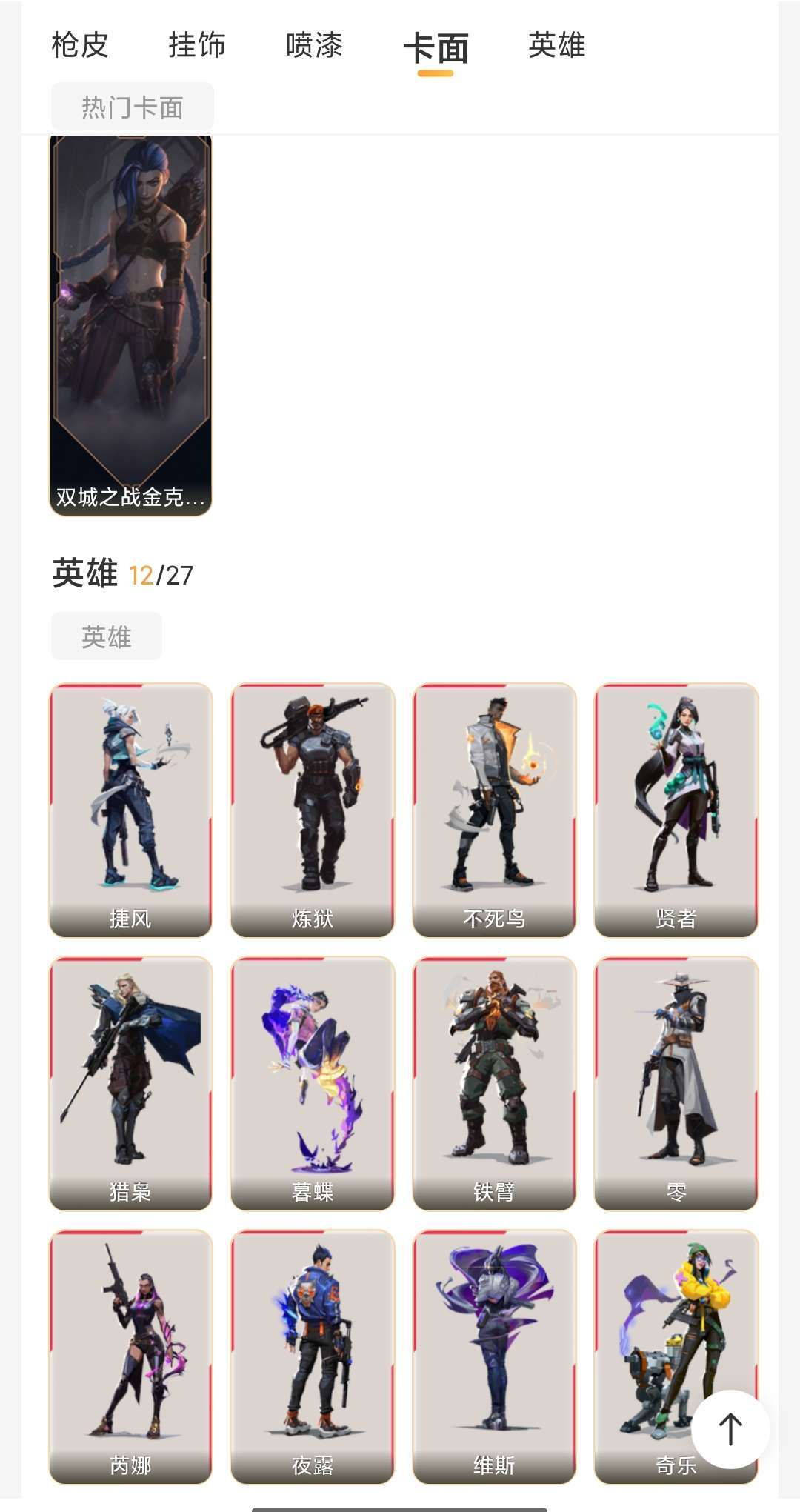View the 不死鸟 hero card
The height and width of the screenshot is (1512, 800).
(495, 810)
